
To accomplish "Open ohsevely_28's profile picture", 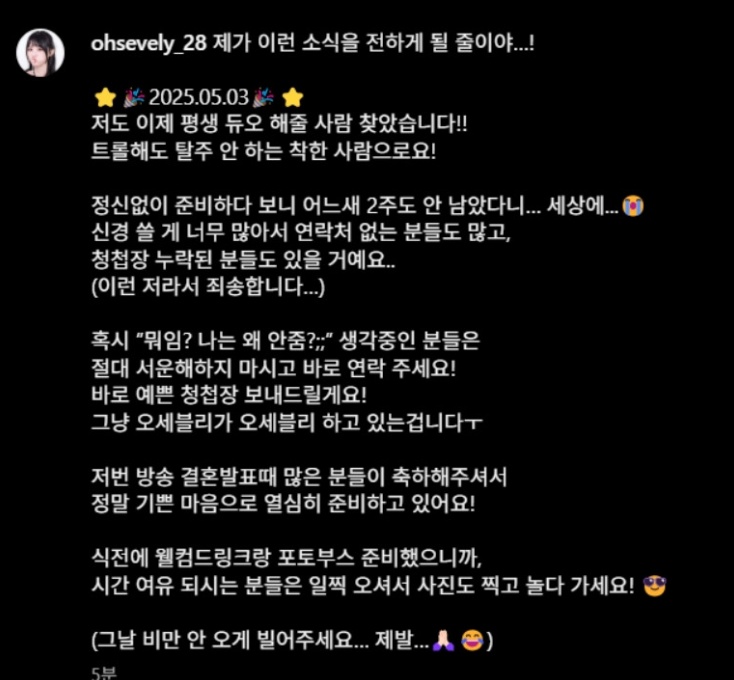I will pos(41,53).
